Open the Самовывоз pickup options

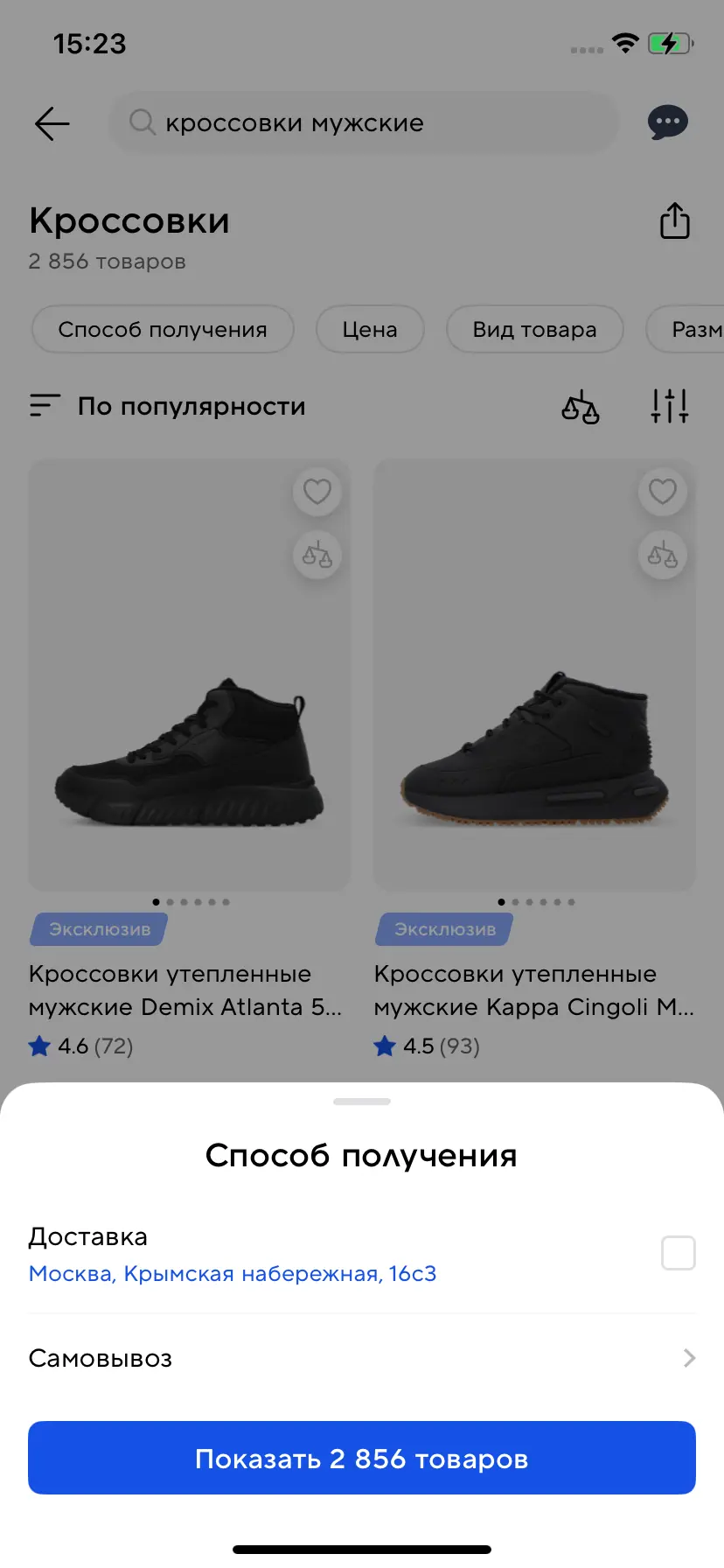[x=362, y=1358]
